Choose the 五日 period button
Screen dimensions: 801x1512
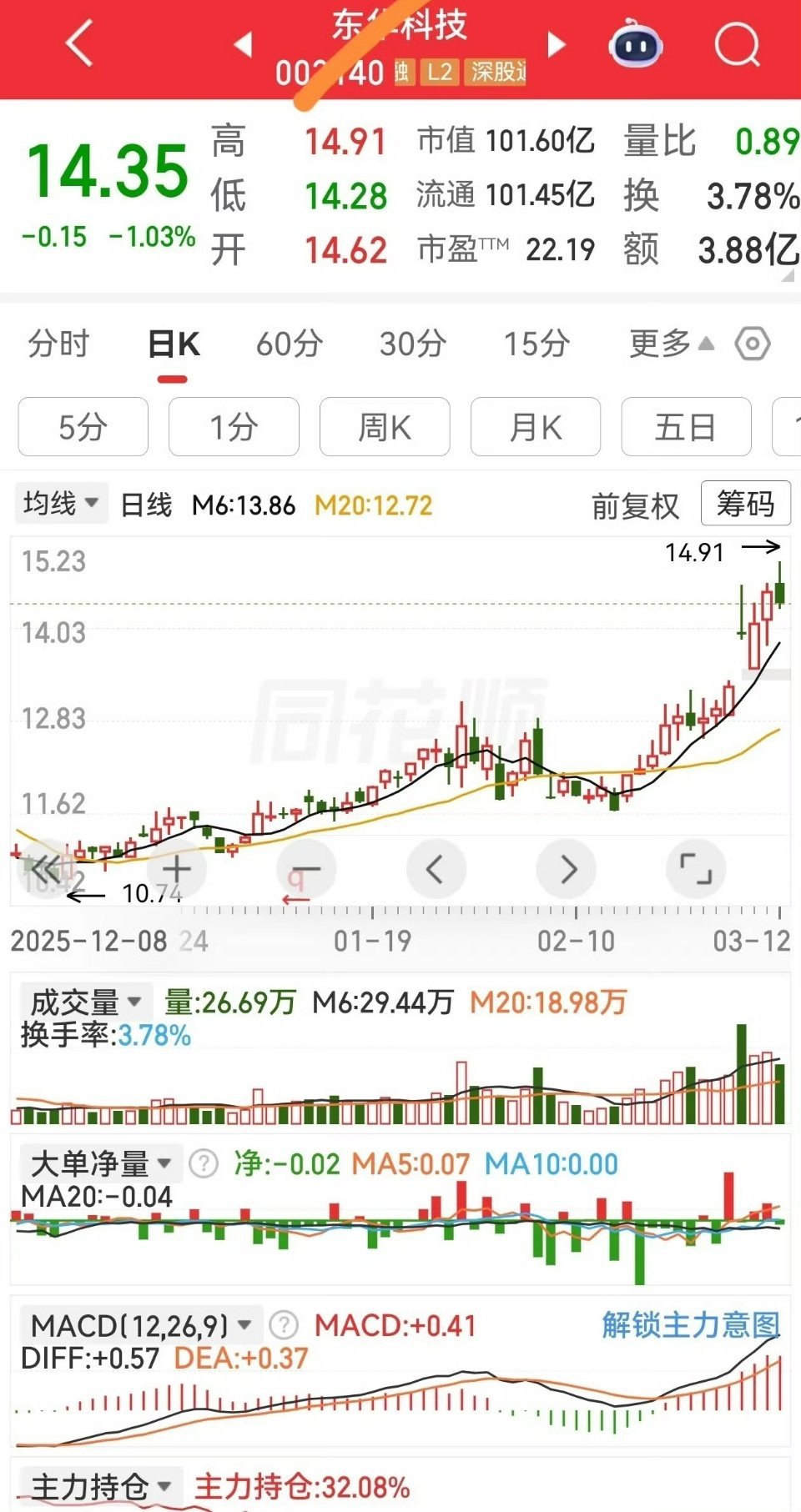(x=686, y=427)
